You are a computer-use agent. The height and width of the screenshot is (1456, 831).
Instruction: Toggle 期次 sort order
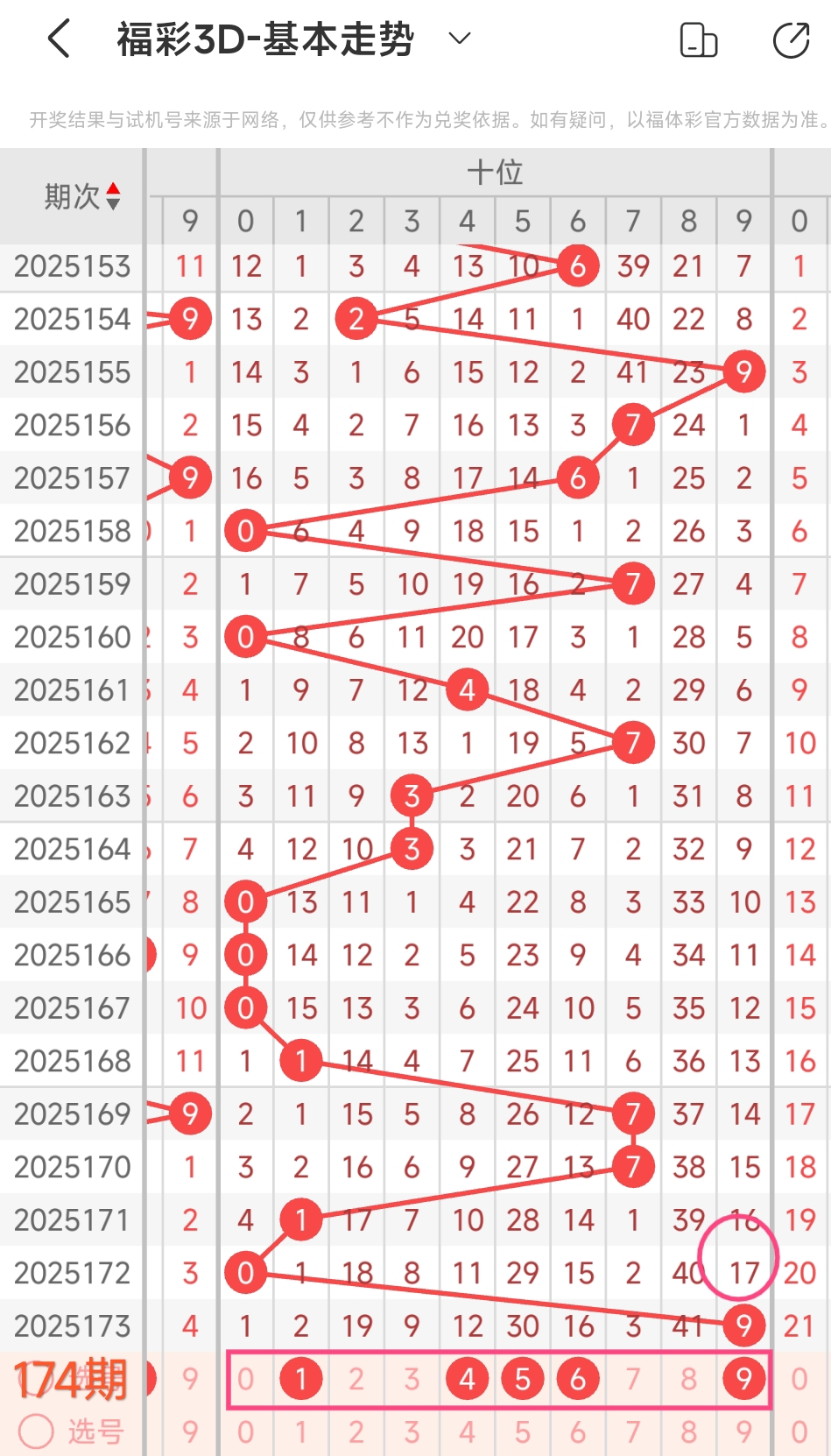pos(113,196)
